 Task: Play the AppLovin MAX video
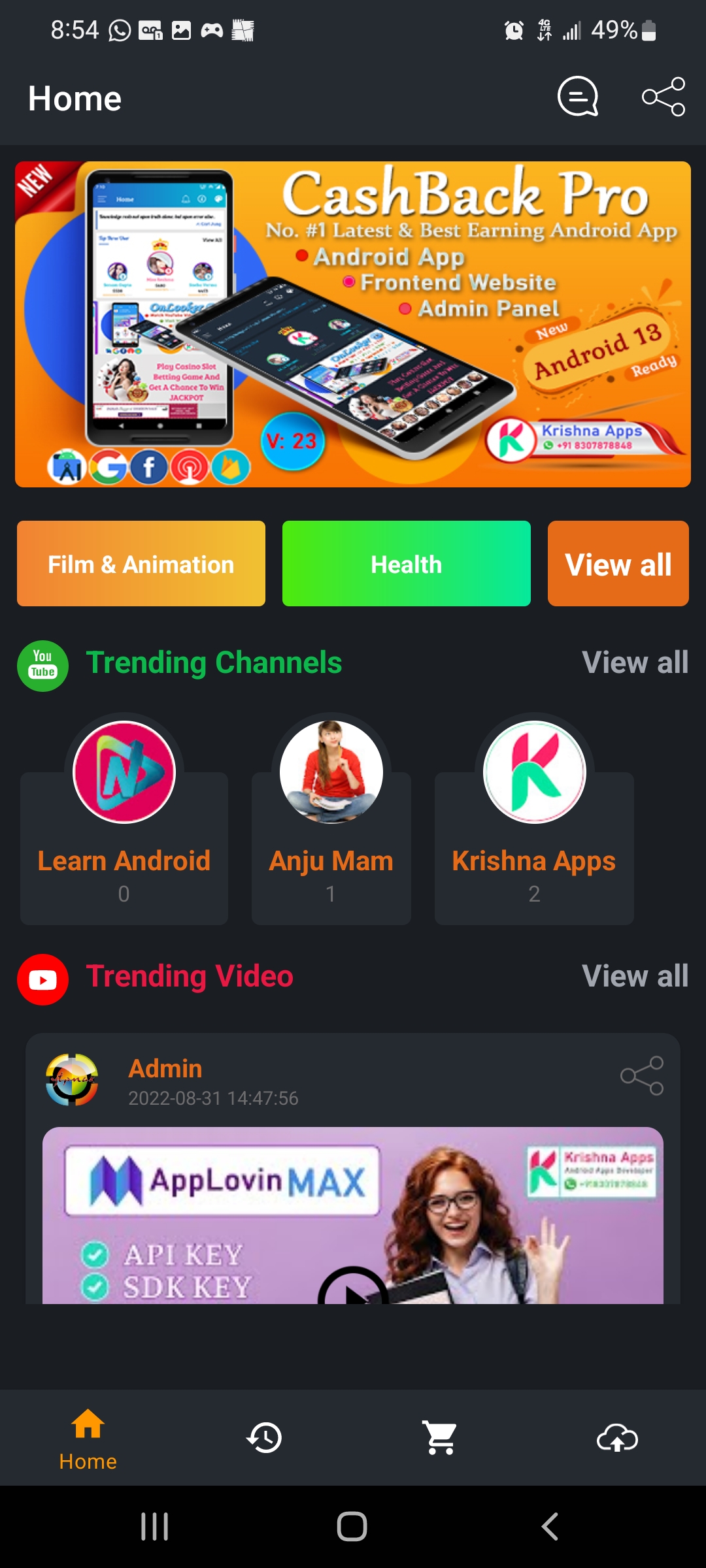353,1286
